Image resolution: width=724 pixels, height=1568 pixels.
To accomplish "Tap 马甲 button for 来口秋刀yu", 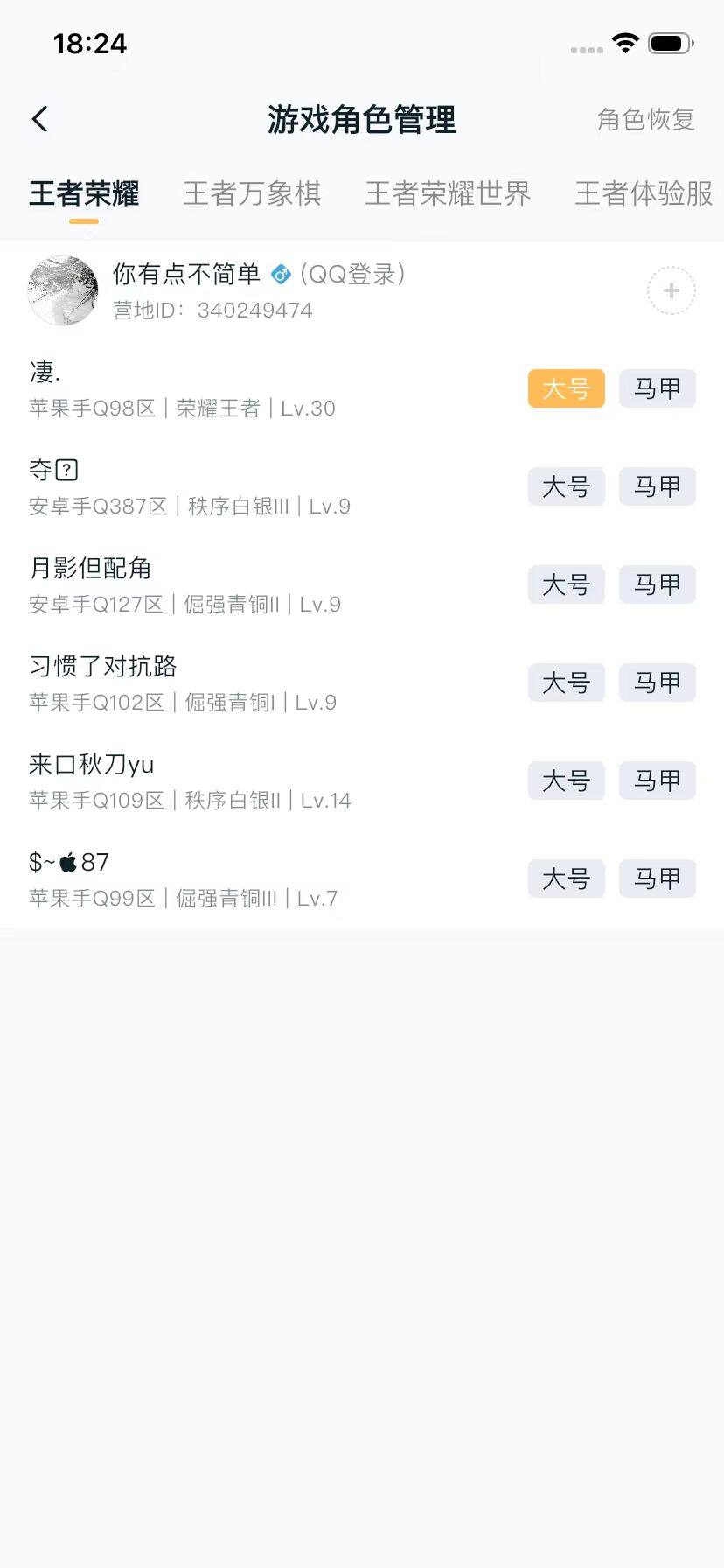I will (x=657, y=780).
